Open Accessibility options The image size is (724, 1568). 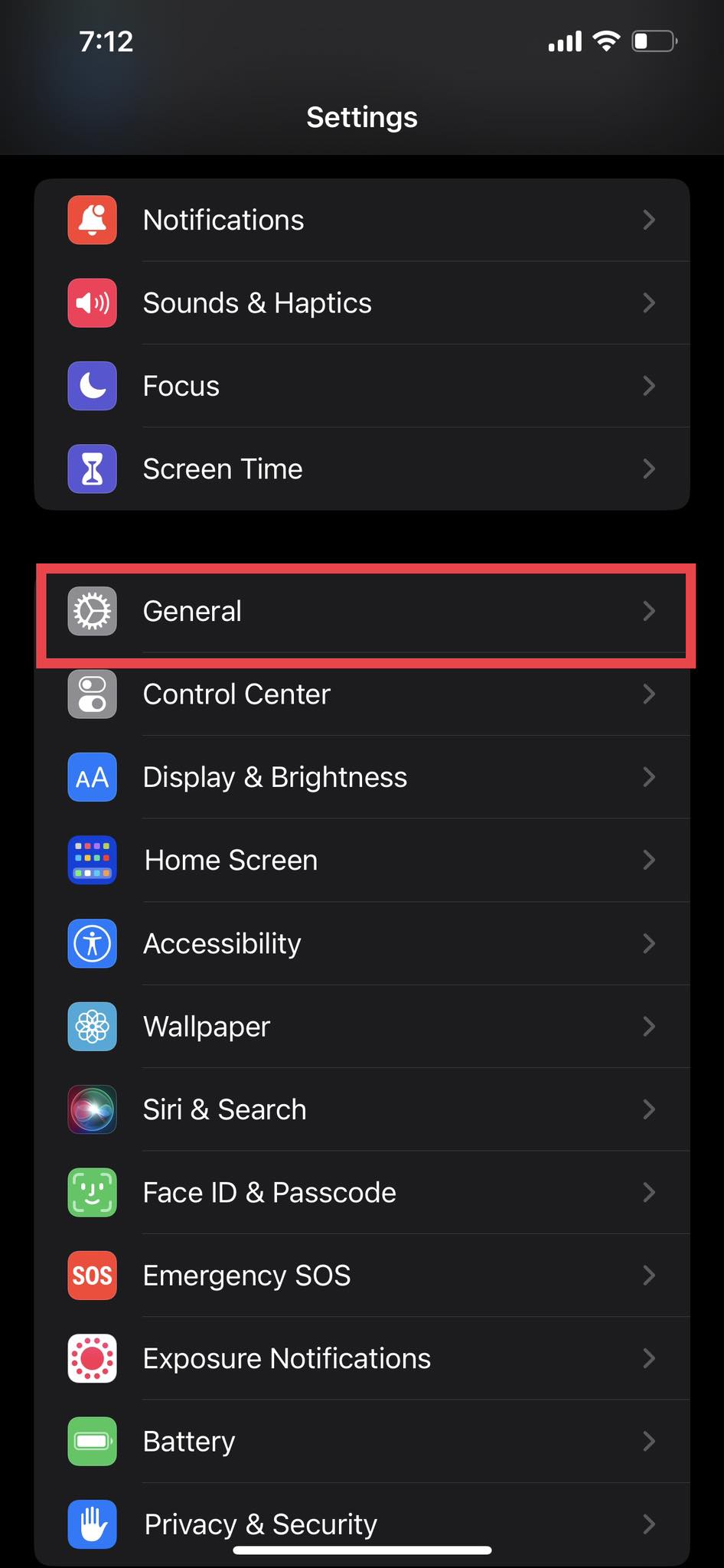point(362,943)
